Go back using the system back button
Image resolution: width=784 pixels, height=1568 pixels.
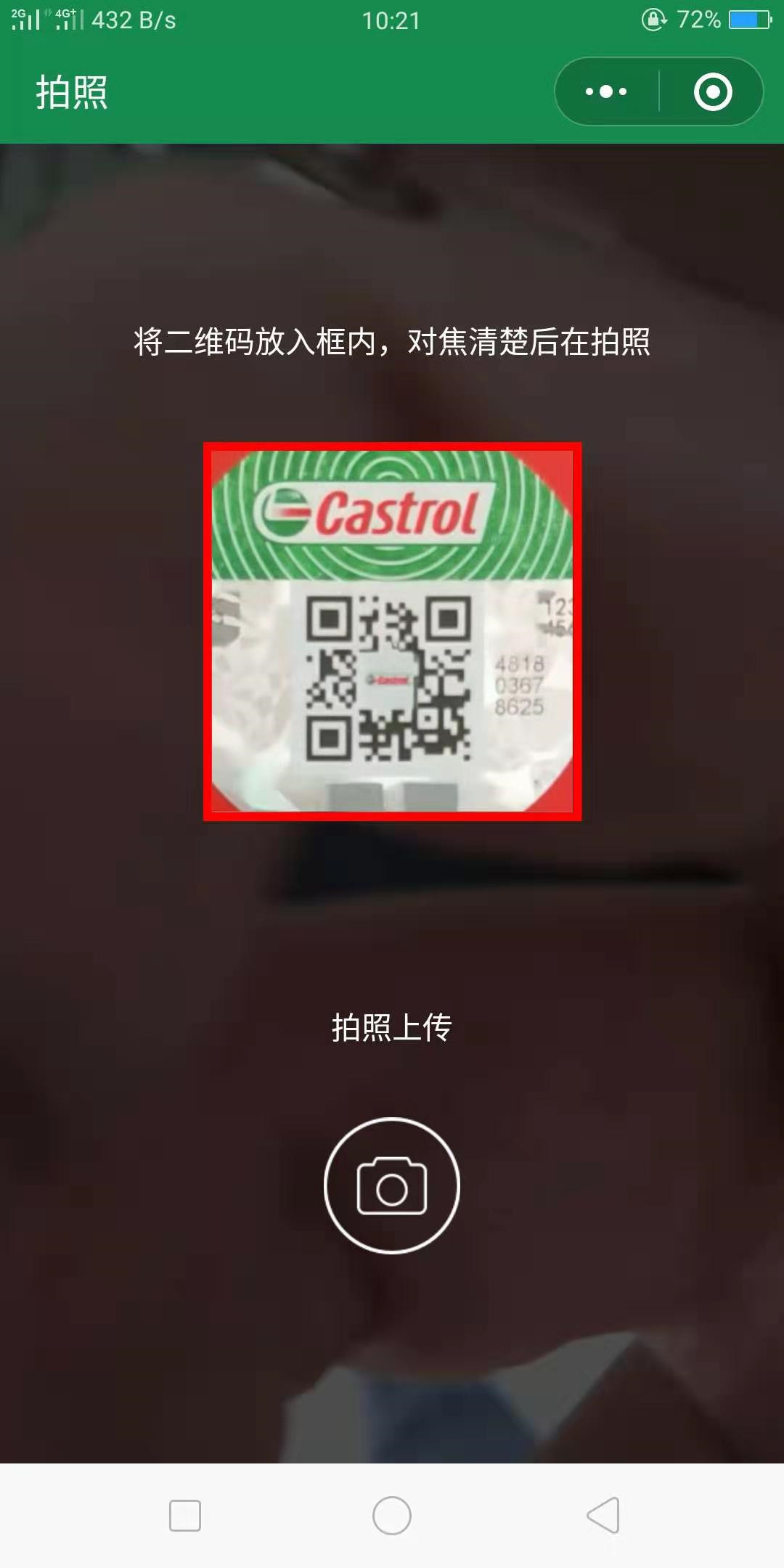pos(603,1516)
